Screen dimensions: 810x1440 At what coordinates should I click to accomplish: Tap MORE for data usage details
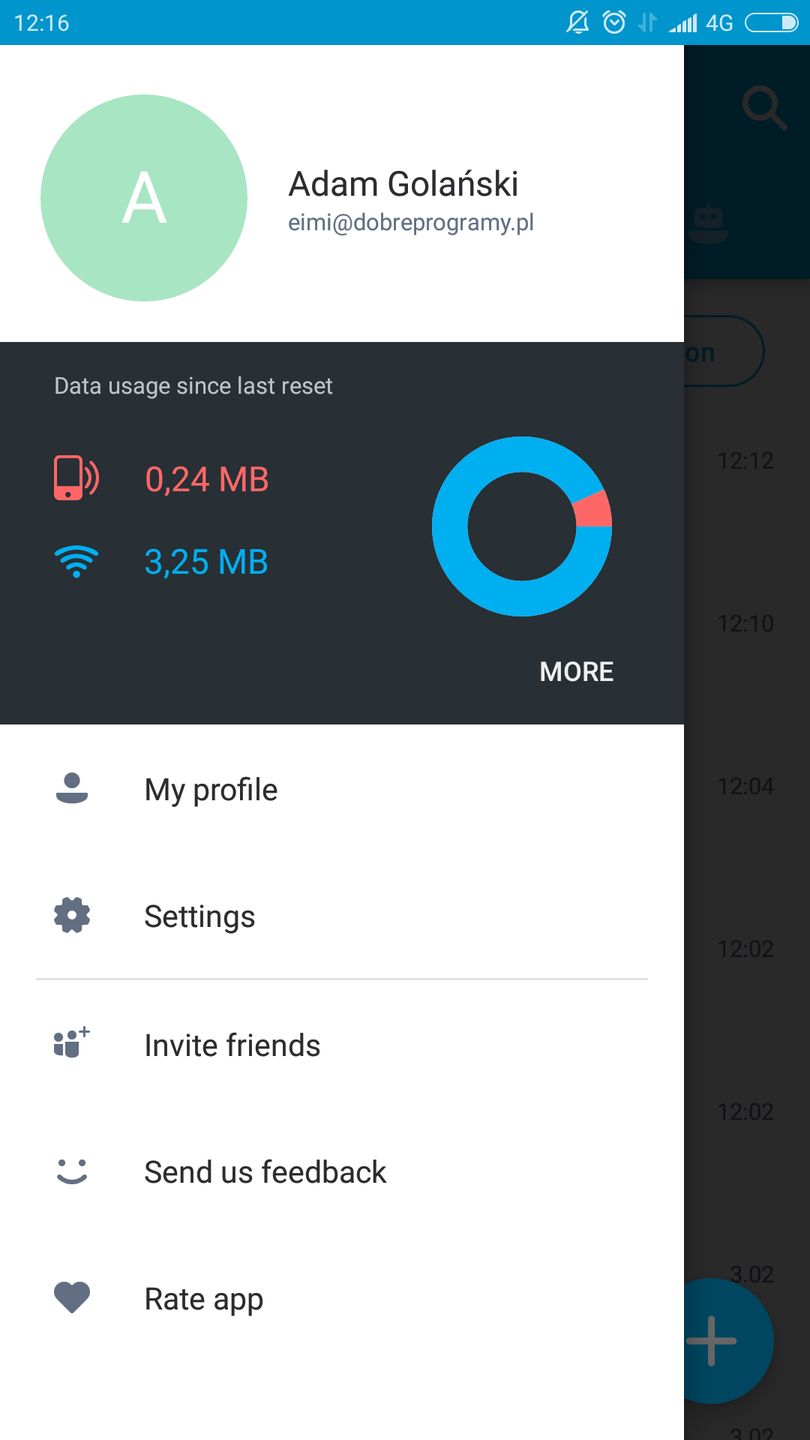576,672
